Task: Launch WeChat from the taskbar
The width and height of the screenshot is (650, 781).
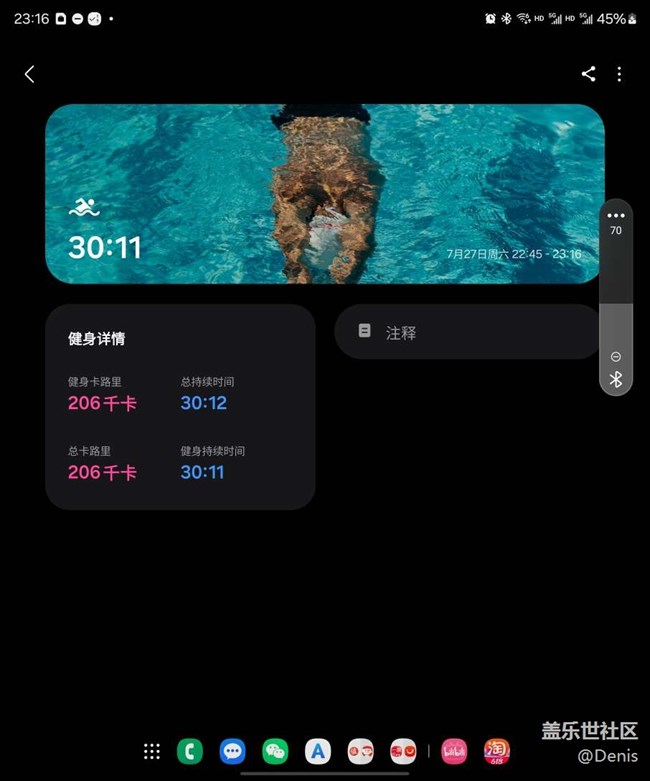Action: [275, 751]
